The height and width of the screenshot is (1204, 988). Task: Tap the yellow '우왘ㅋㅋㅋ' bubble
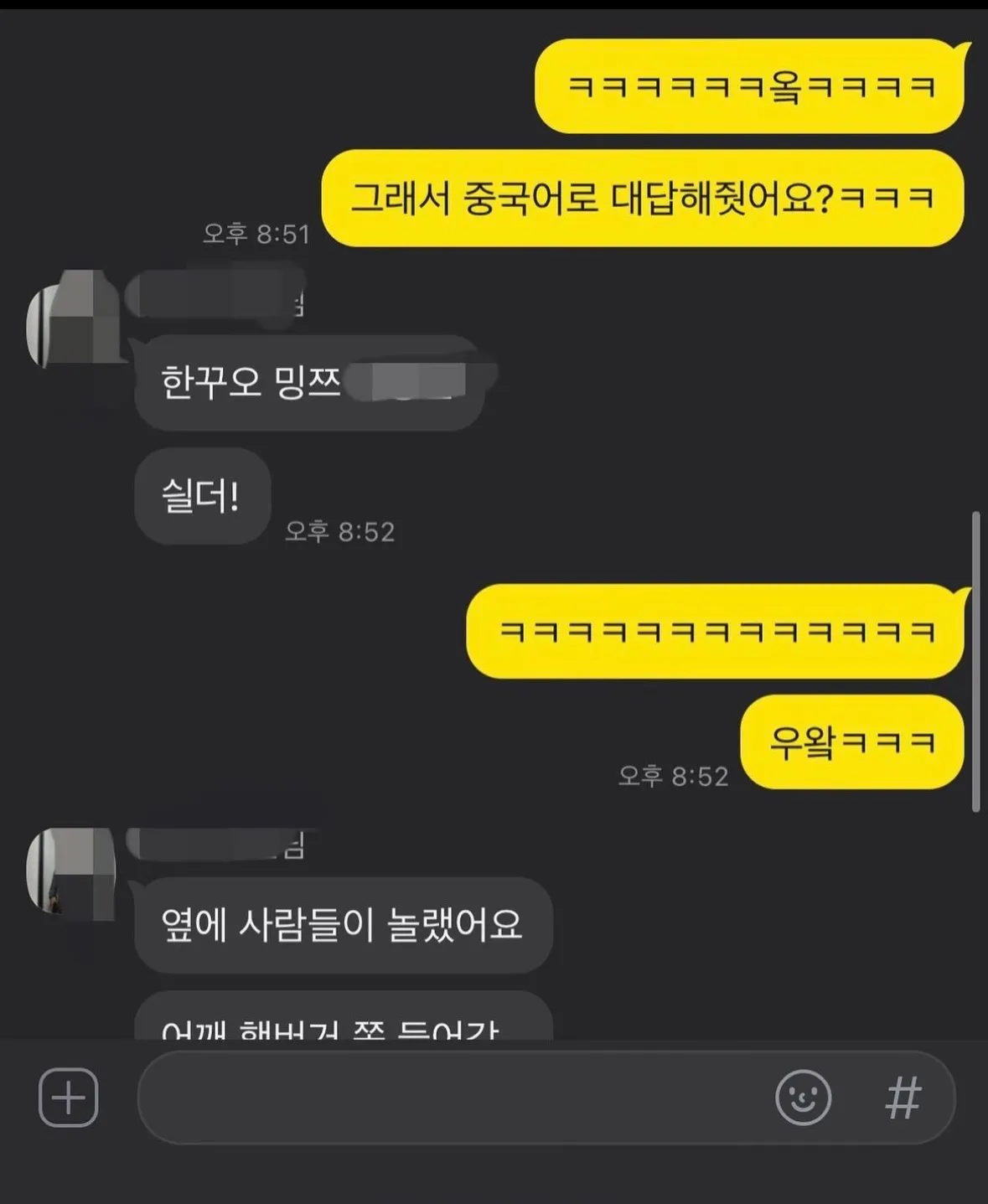pyautogui.click(x=851, y=742)
